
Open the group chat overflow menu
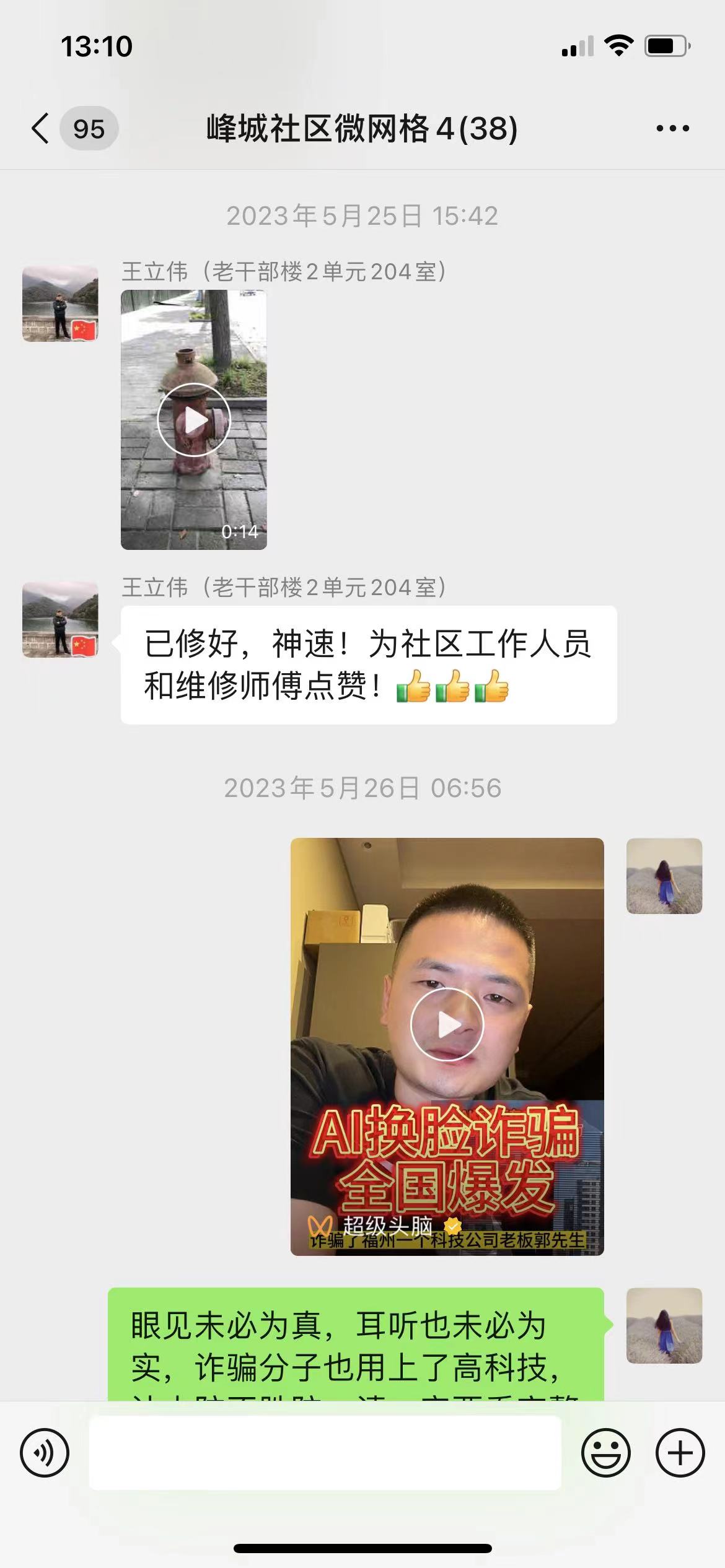coord(672,129)
